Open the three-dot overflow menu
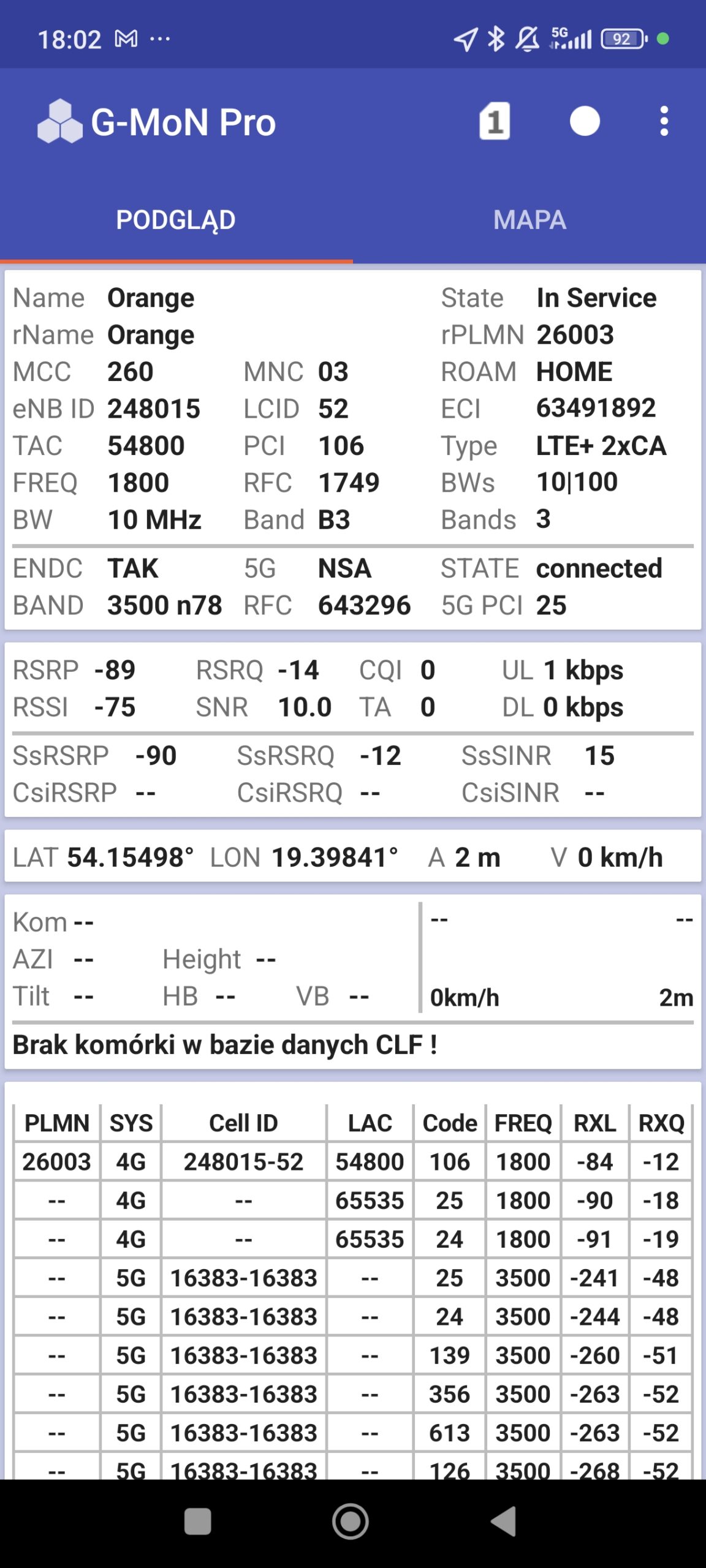Viewport: 706px width, 1568px height. tap(664, 121)
